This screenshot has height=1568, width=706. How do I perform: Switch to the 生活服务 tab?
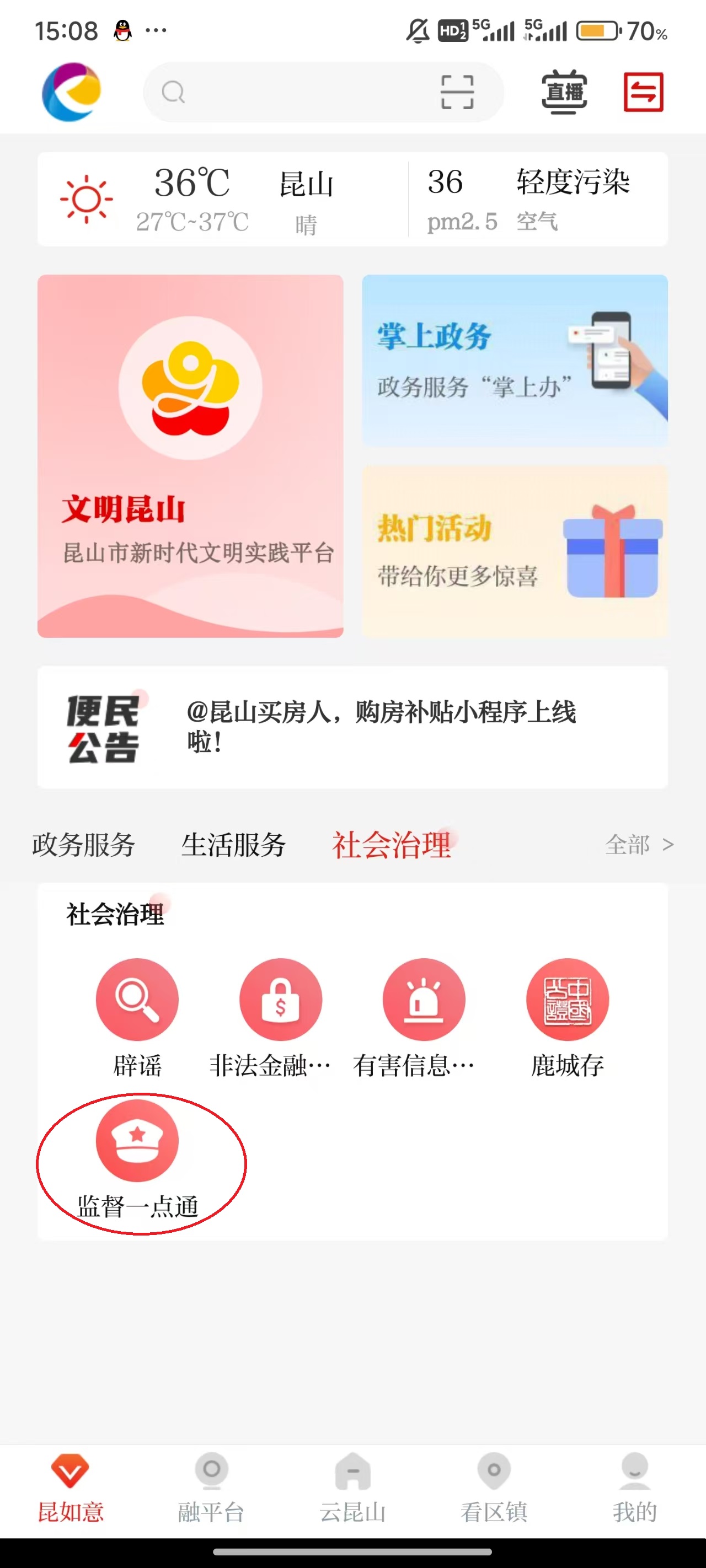pyautogui.click(x=234, y=845)
